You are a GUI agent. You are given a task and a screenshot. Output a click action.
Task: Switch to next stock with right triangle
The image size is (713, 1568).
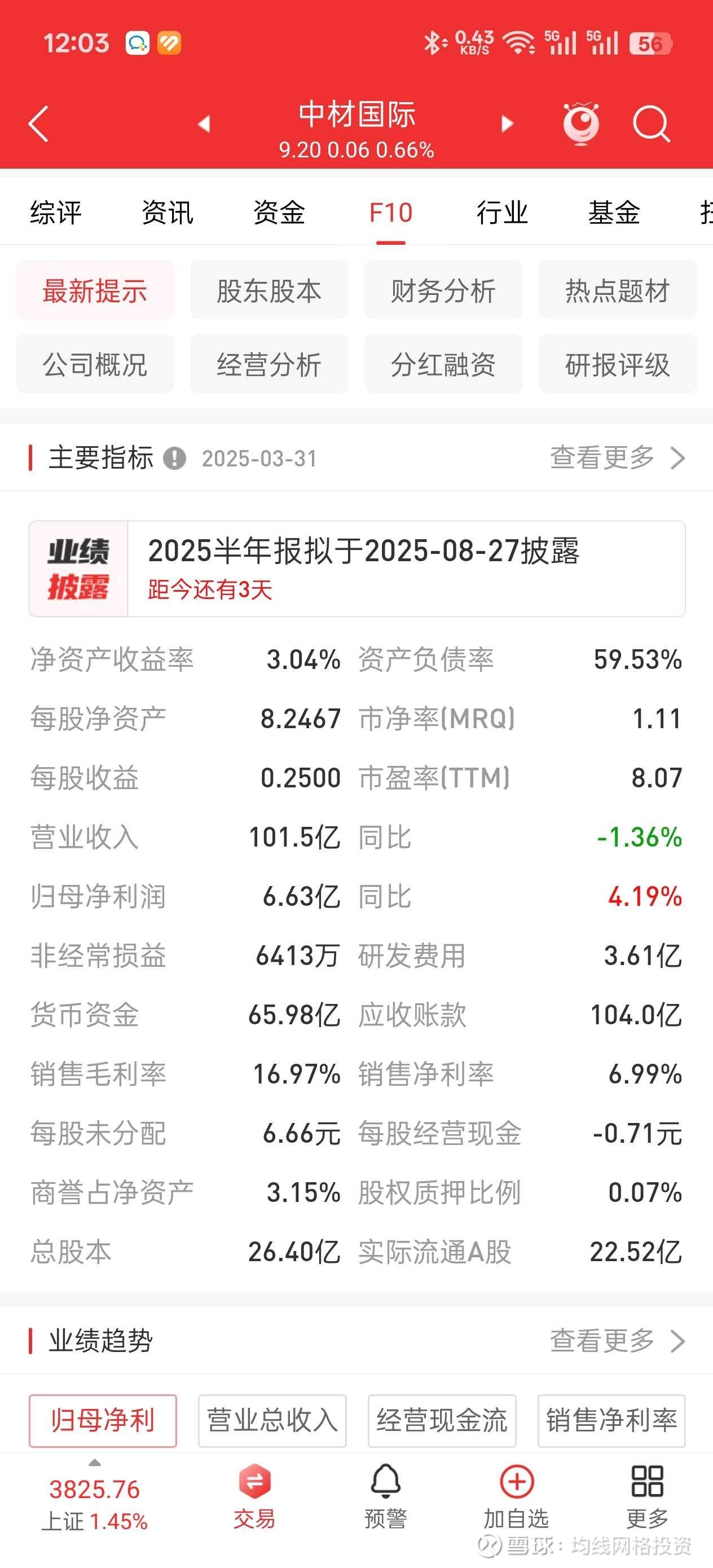pos(507,124)
